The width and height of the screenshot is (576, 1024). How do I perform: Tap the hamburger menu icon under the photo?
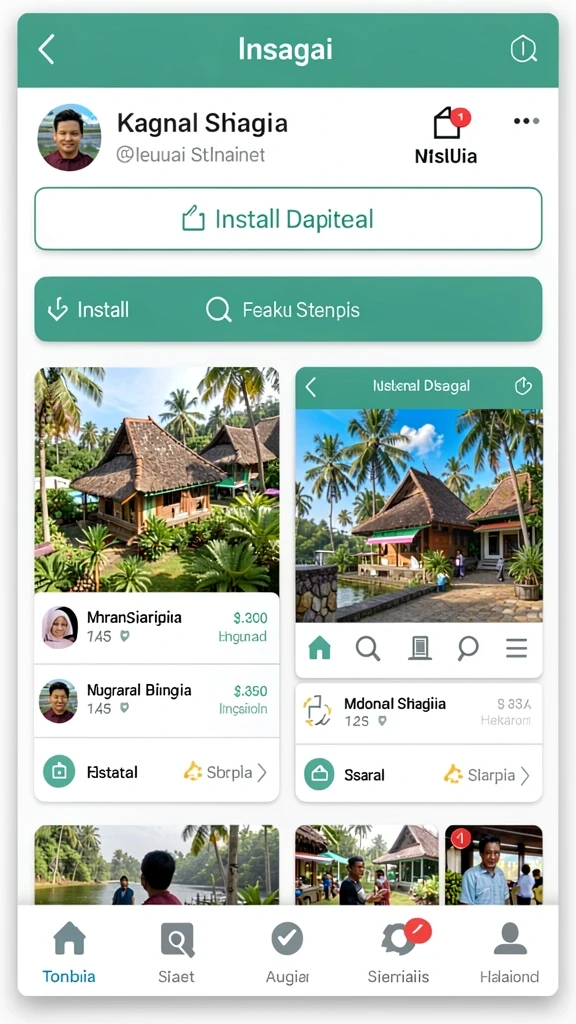pyautogui.click(x=517, y=648)
